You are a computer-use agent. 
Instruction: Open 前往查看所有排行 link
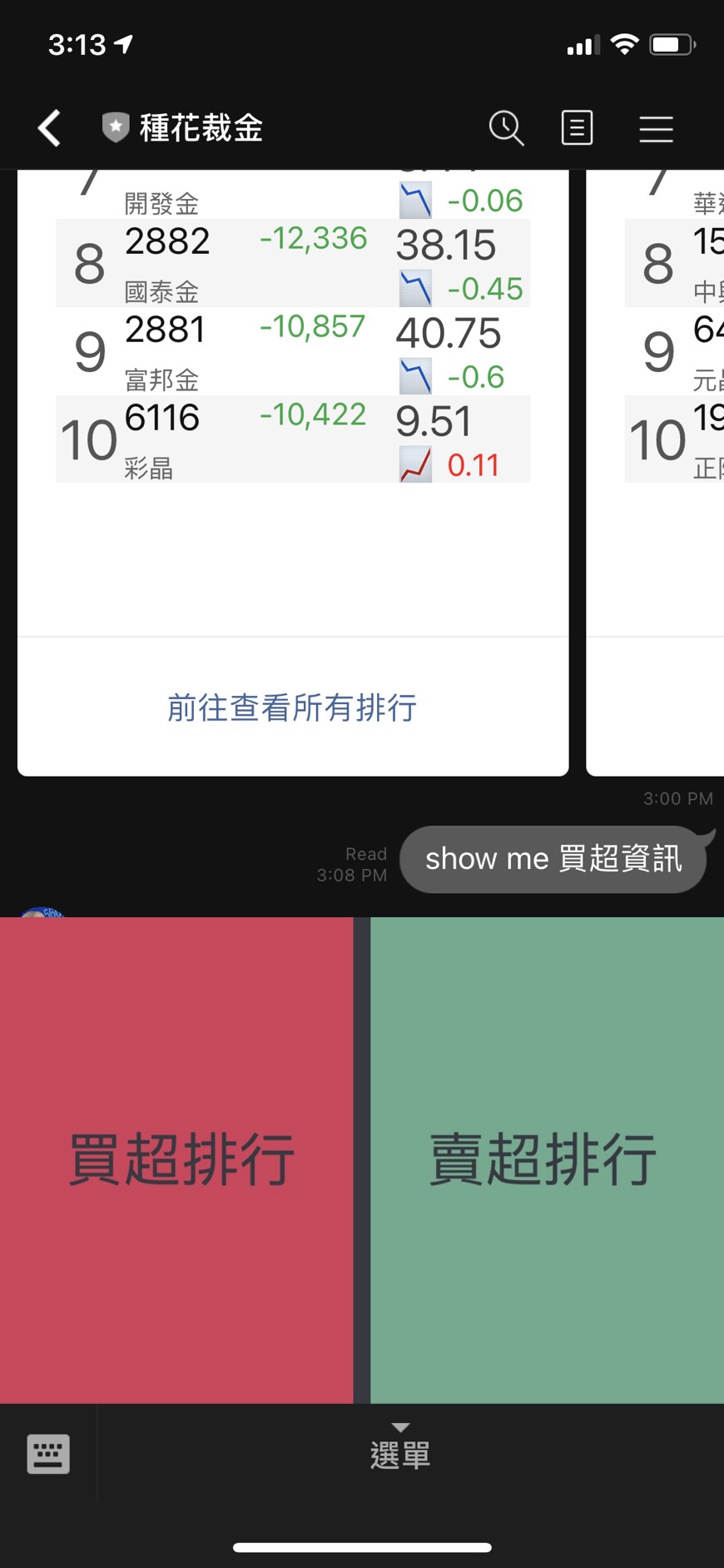(292, 707)
